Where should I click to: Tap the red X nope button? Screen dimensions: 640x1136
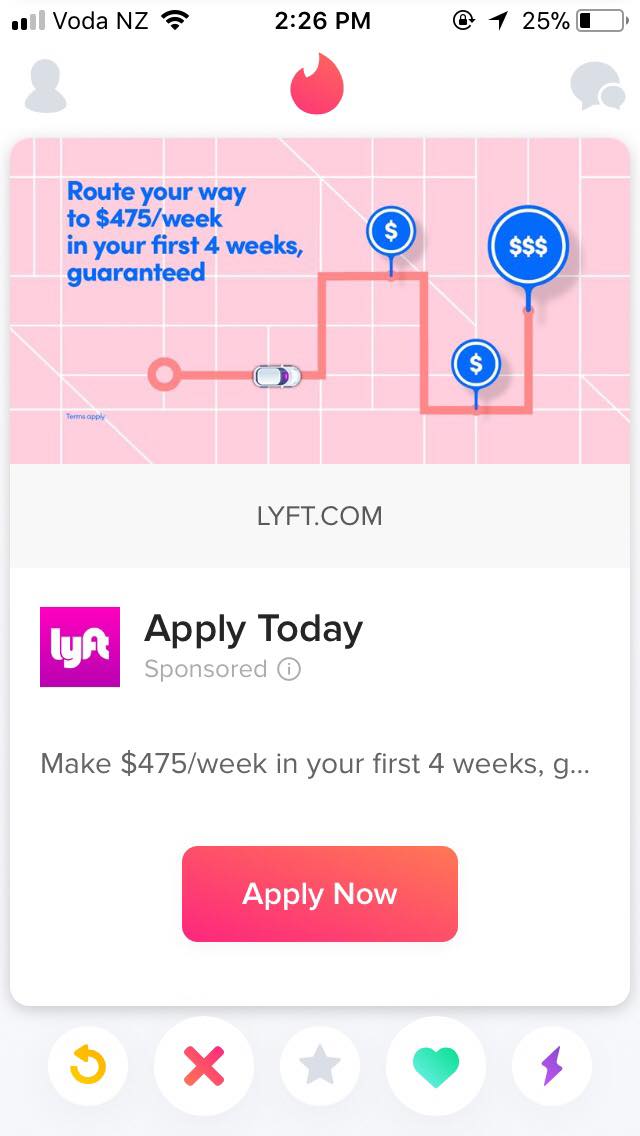click(204, 1068)
